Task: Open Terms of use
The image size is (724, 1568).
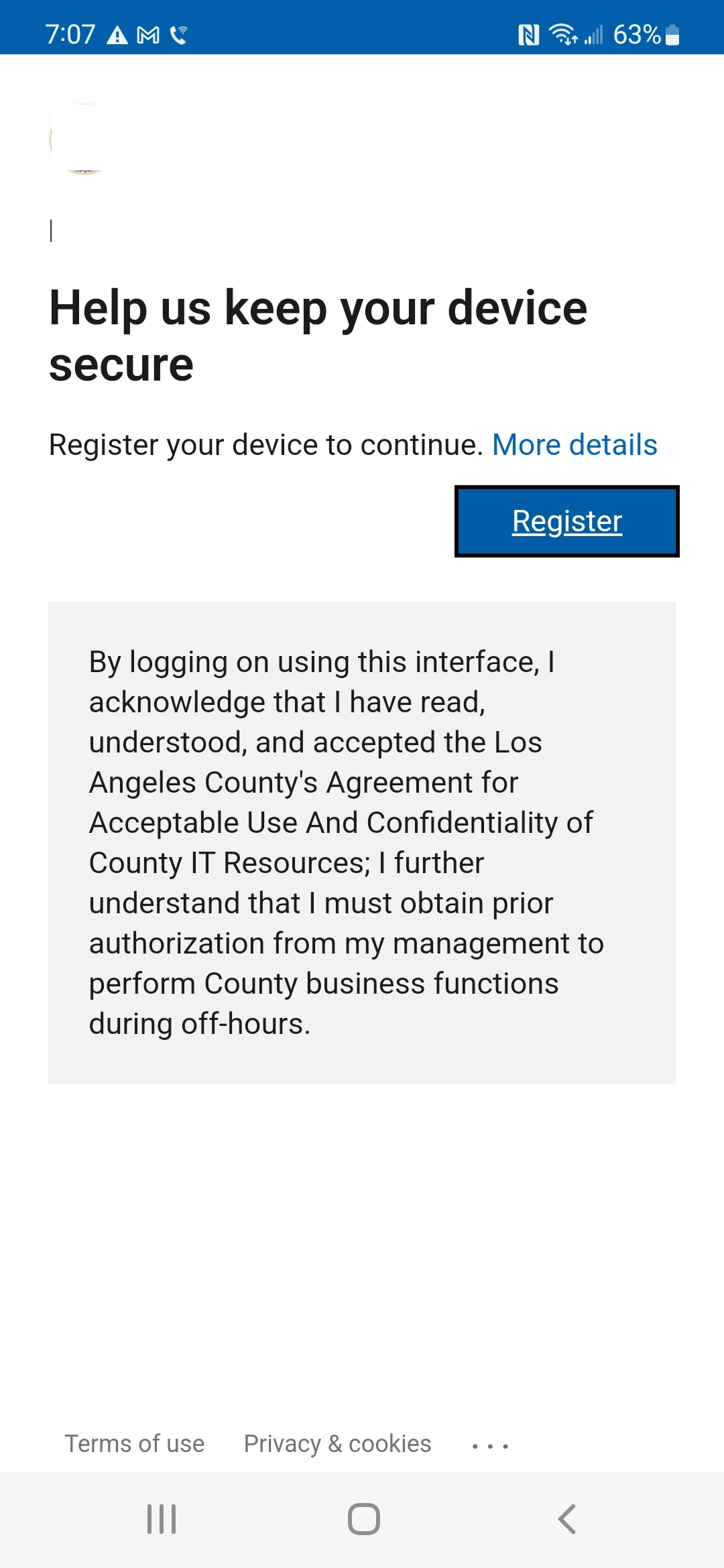Action: click(x=135, y=1443)
